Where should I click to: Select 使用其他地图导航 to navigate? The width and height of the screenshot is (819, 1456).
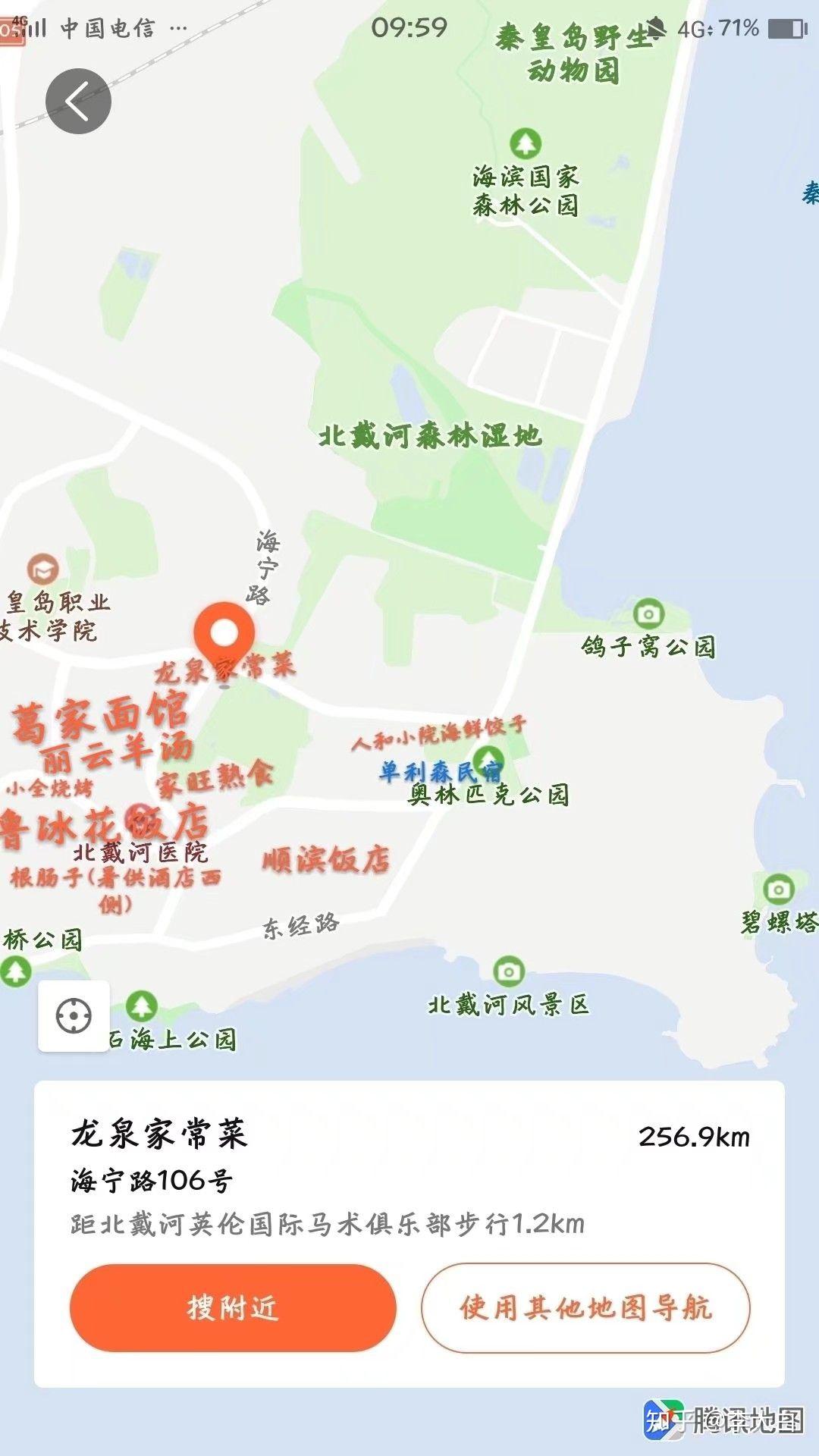point(585,1308)
